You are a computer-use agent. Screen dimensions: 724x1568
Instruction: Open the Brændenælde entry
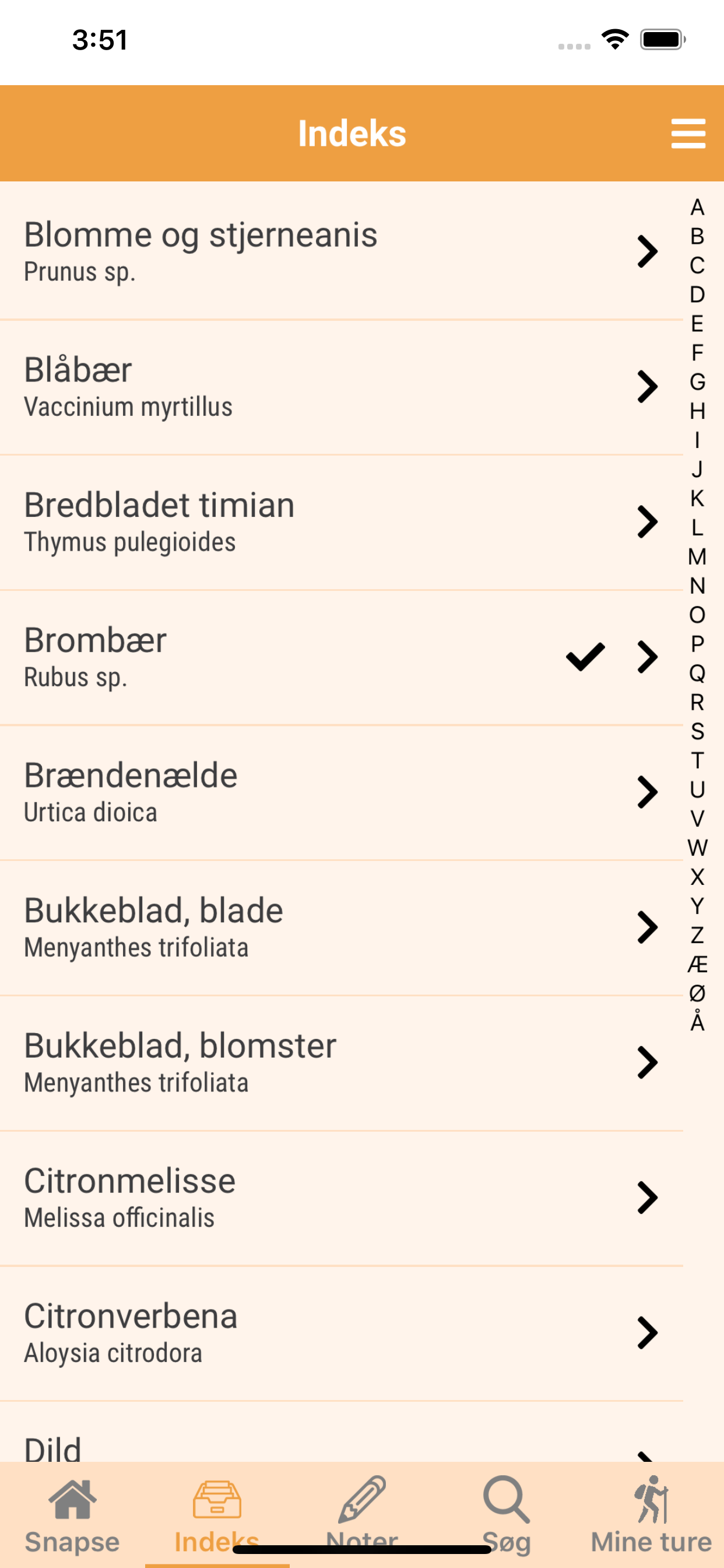(342, 792)
